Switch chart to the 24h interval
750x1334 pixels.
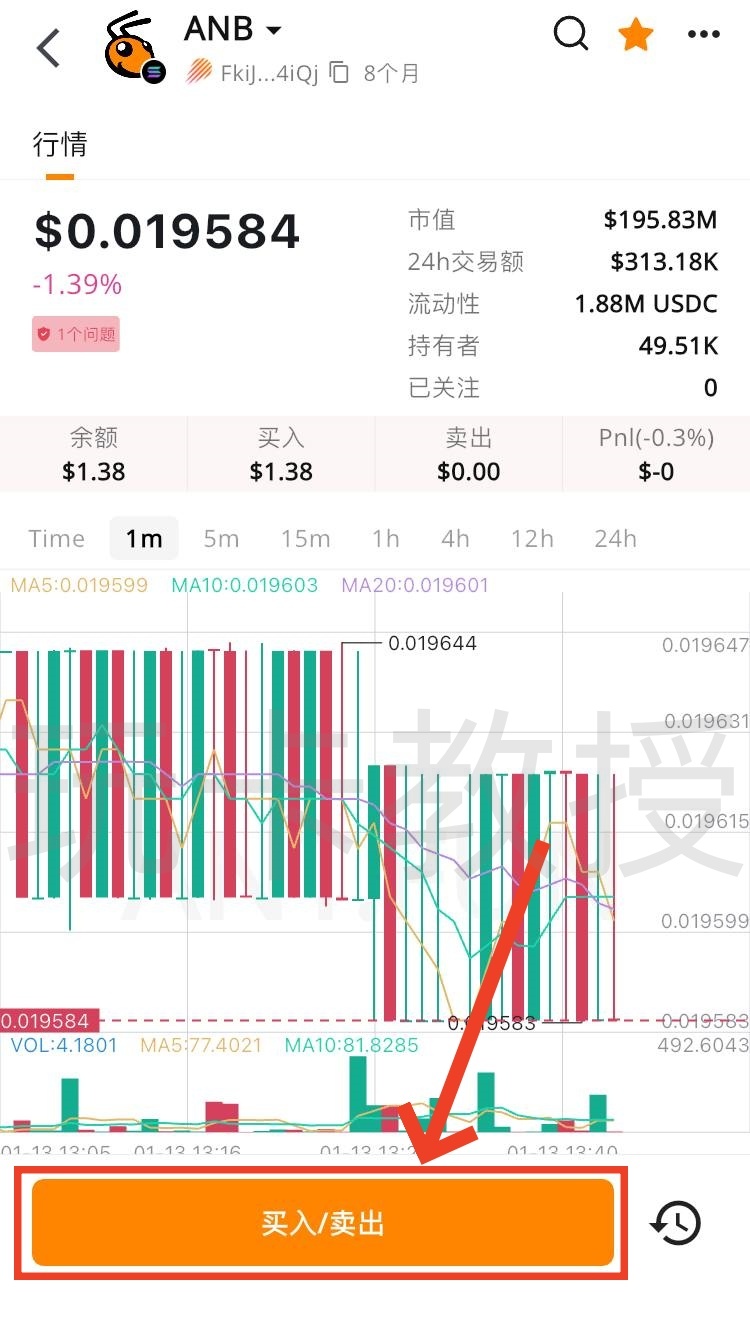614,538
